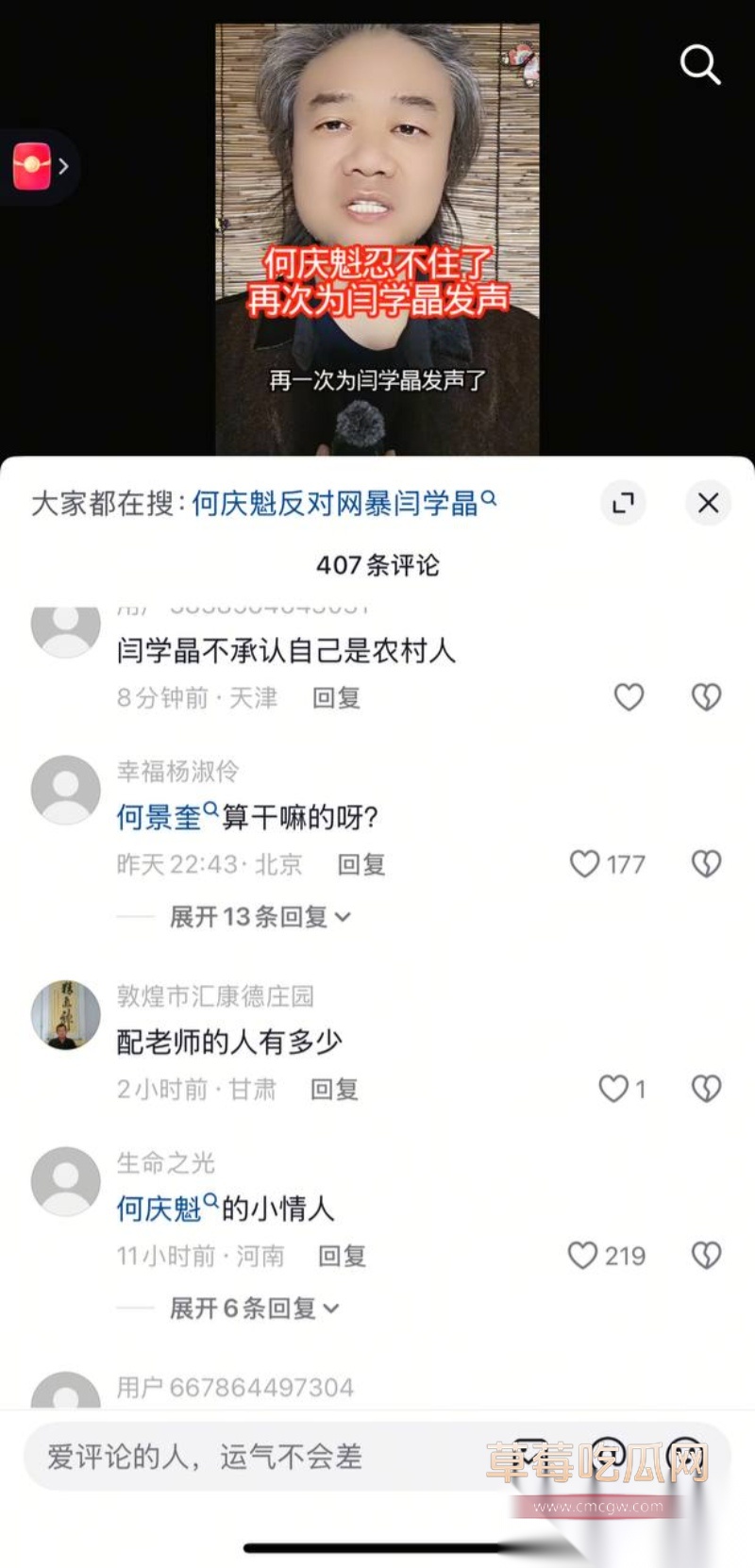Image resolution: width=755 pixels, height=1568 pixels.
Task: Reply to the 天津 comment via 回复
Action: click(337, 696)
